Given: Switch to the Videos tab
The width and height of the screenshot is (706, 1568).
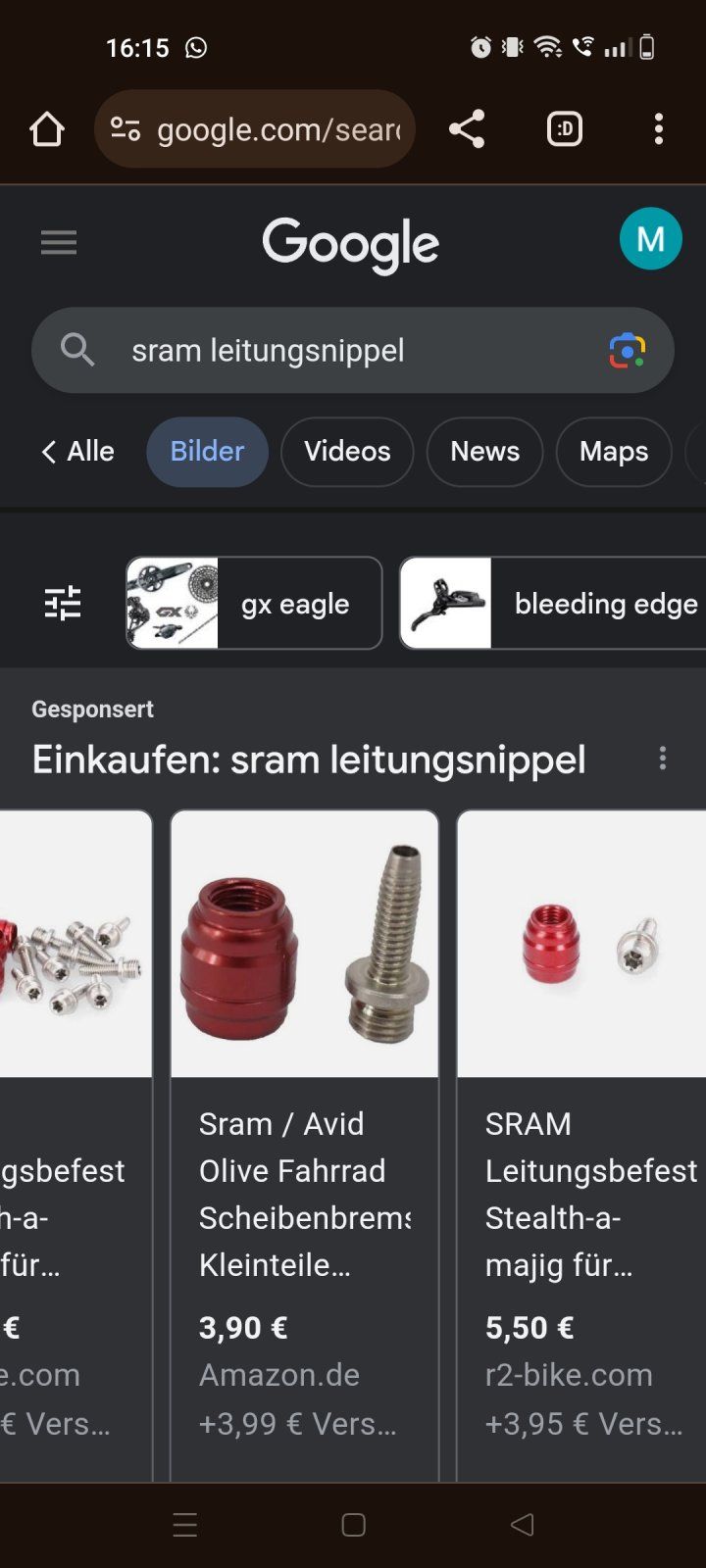Looking at the screenshot, I should [x=347, y=452].
